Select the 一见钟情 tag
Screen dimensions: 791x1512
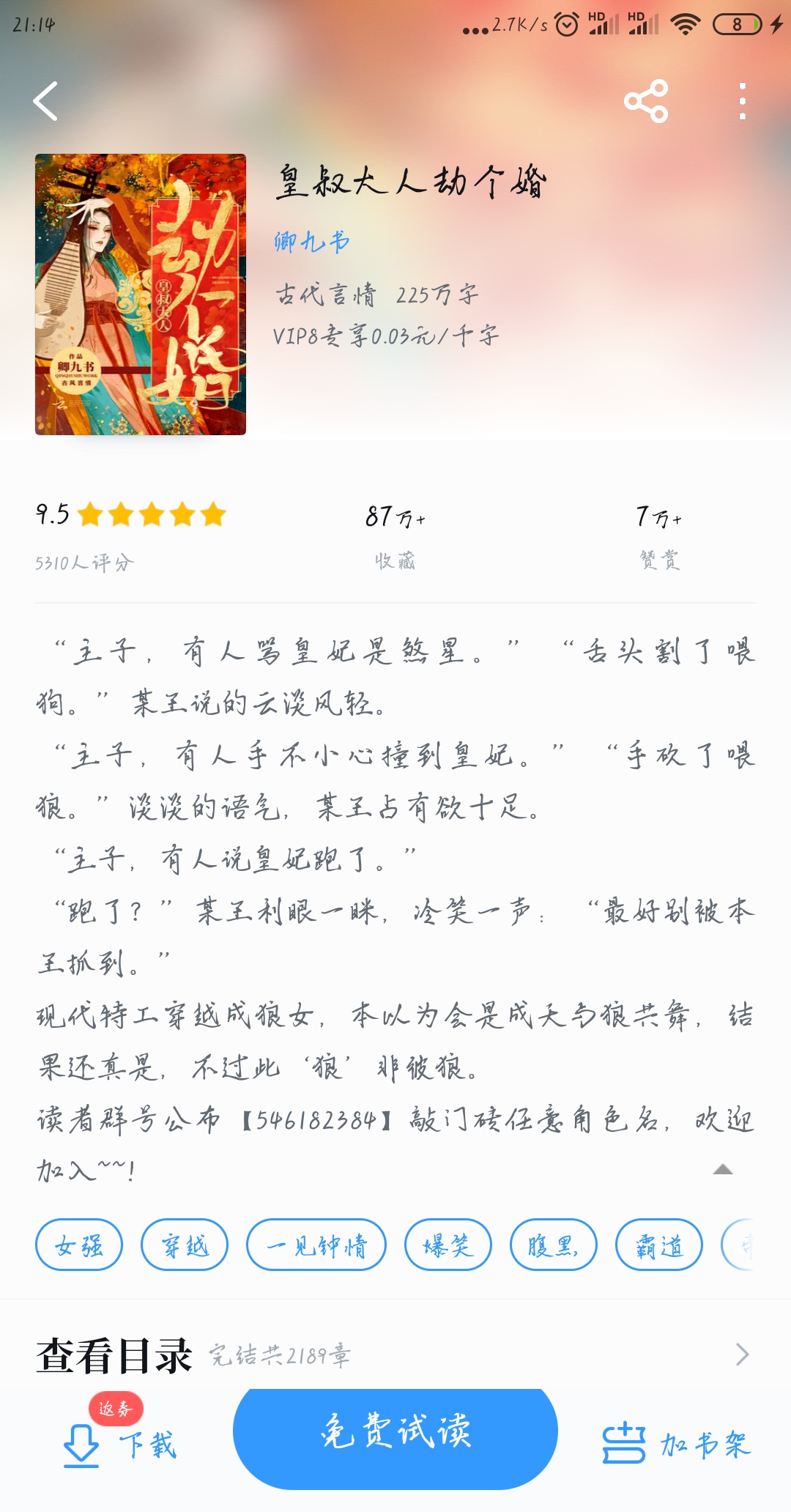click(x=316, y=1245)
